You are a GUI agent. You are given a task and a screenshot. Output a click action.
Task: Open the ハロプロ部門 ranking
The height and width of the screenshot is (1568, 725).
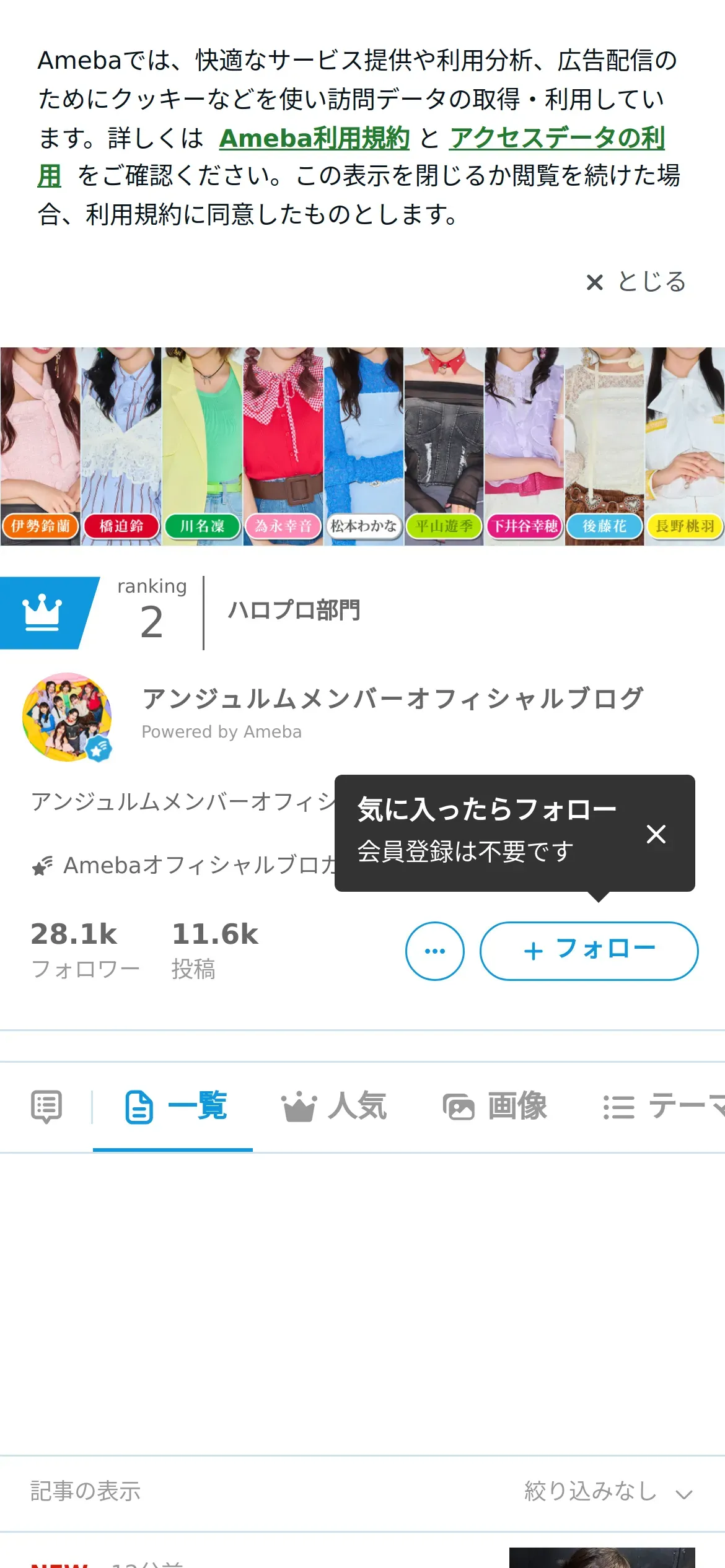tap(294, 611)
